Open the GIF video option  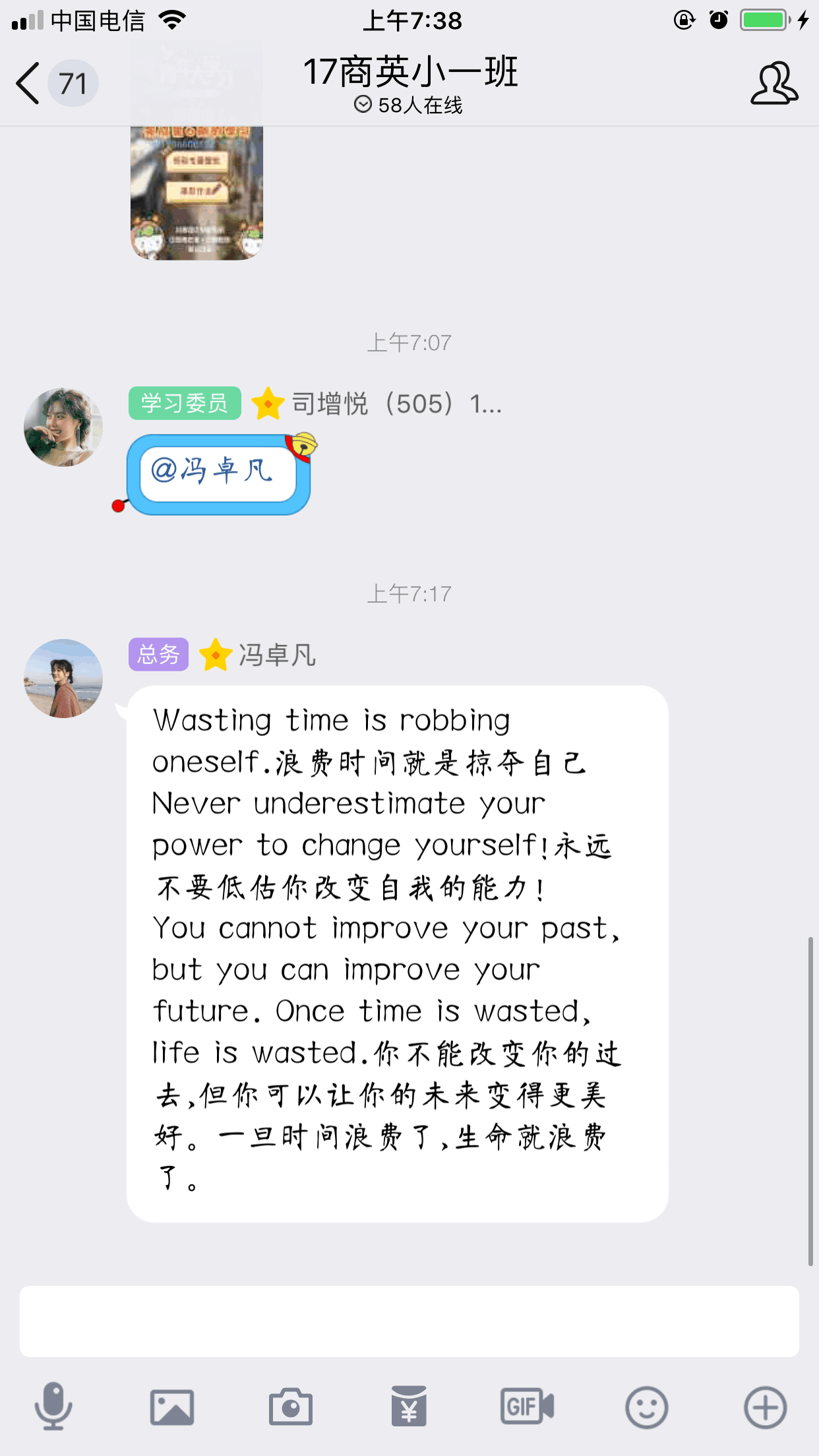[527, 1407]
